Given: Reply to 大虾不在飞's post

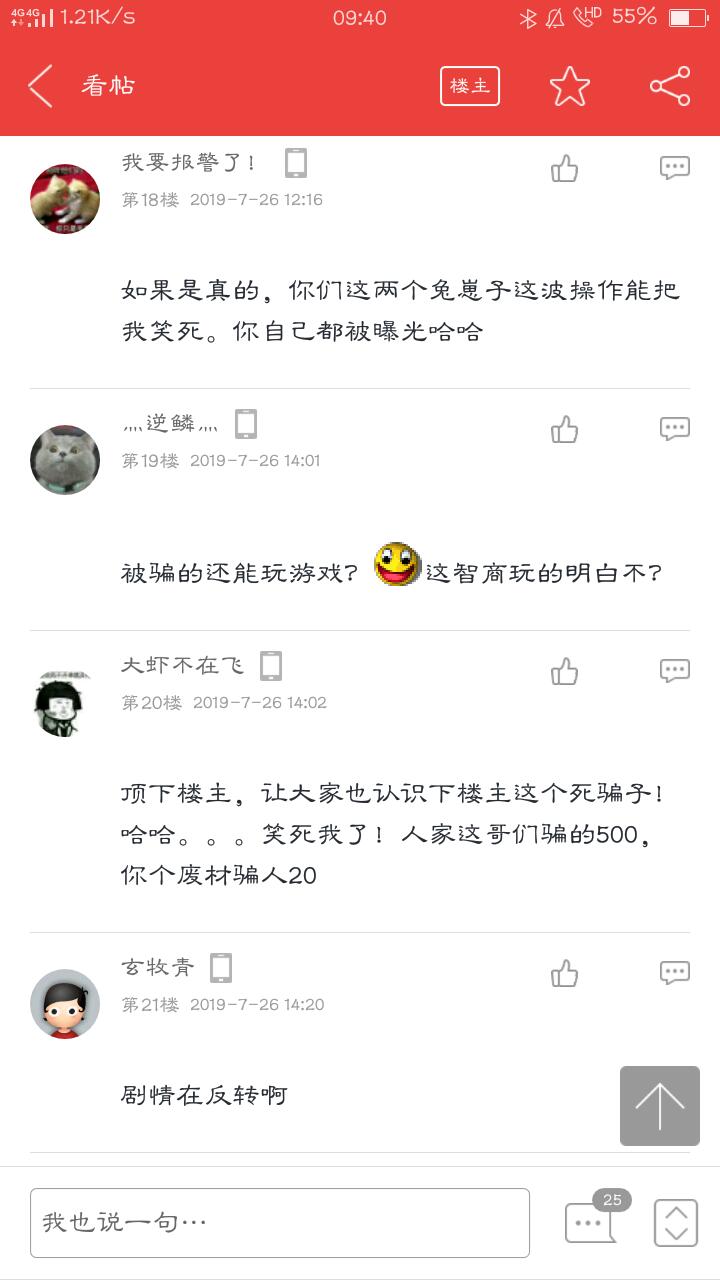Looking at the screenshot, I should pyautogui.click(x=674, y=671).
